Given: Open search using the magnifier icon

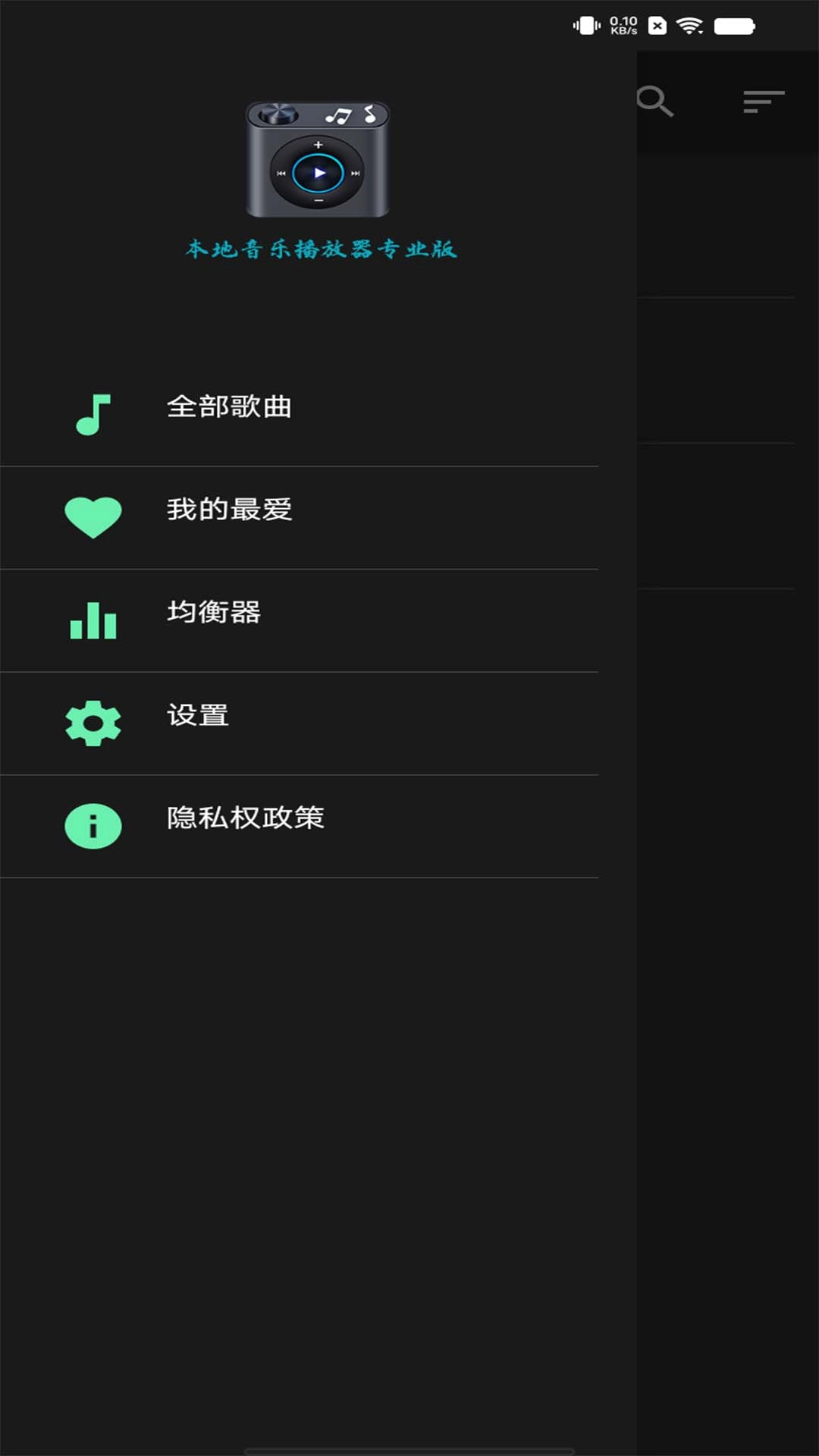Looking at the screenshot, I should 655,102.
